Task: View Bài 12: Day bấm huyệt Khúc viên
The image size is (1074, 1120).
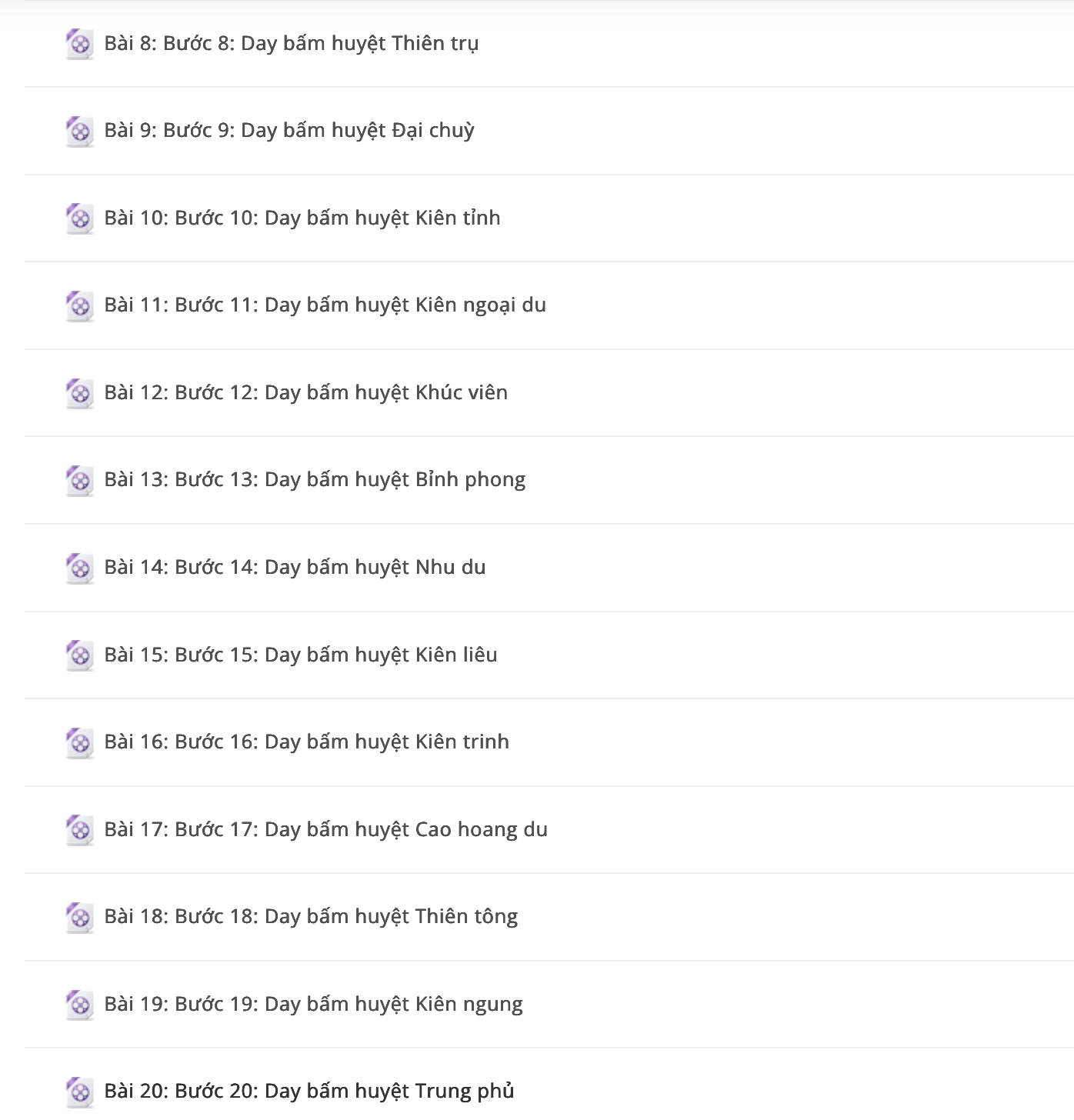Action: point(305,392)
